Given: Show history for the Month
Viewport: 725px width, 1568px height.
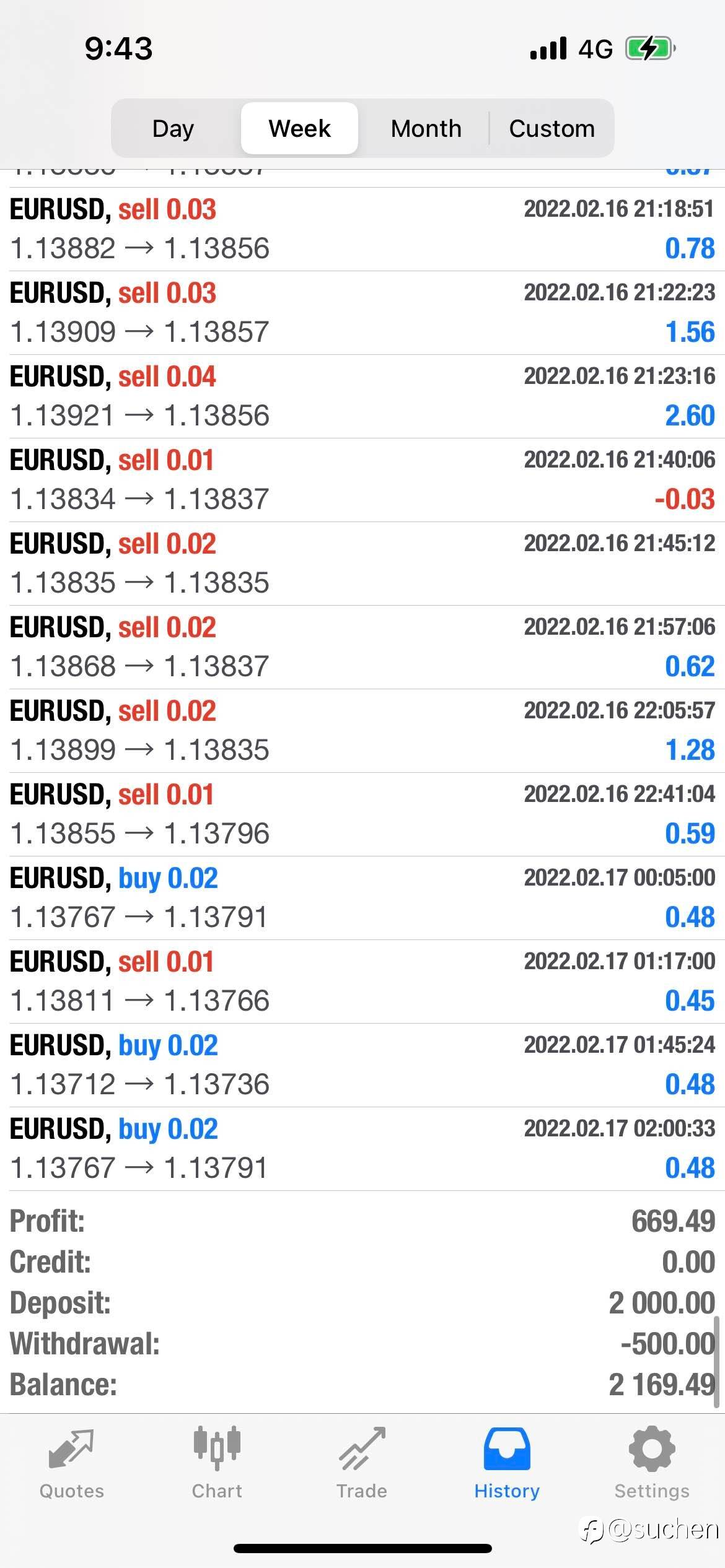Looking at the screenshot, I should coord(426,128).
